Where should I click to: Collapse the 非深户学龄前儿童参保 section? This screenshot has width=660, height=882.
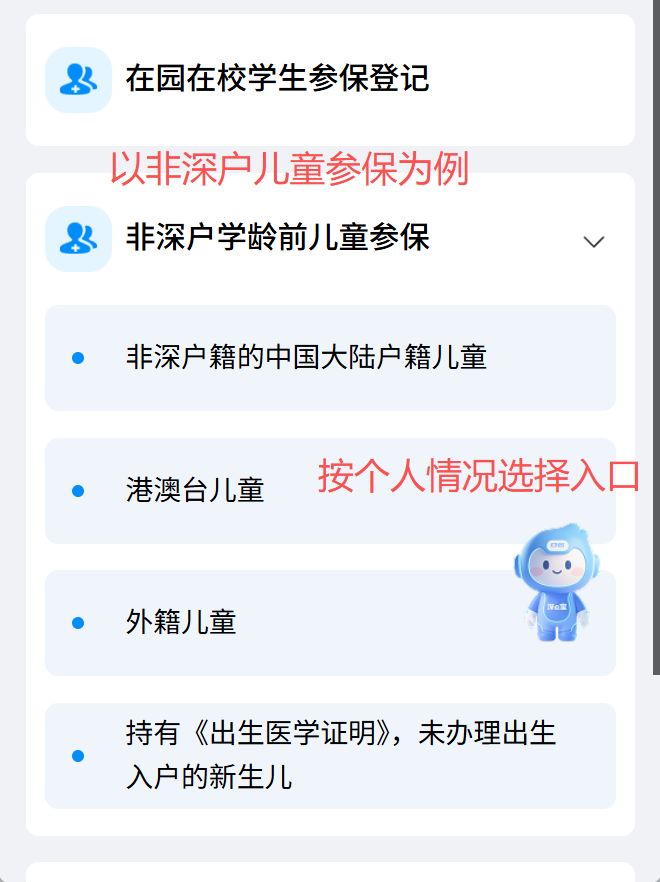[594, 241]
